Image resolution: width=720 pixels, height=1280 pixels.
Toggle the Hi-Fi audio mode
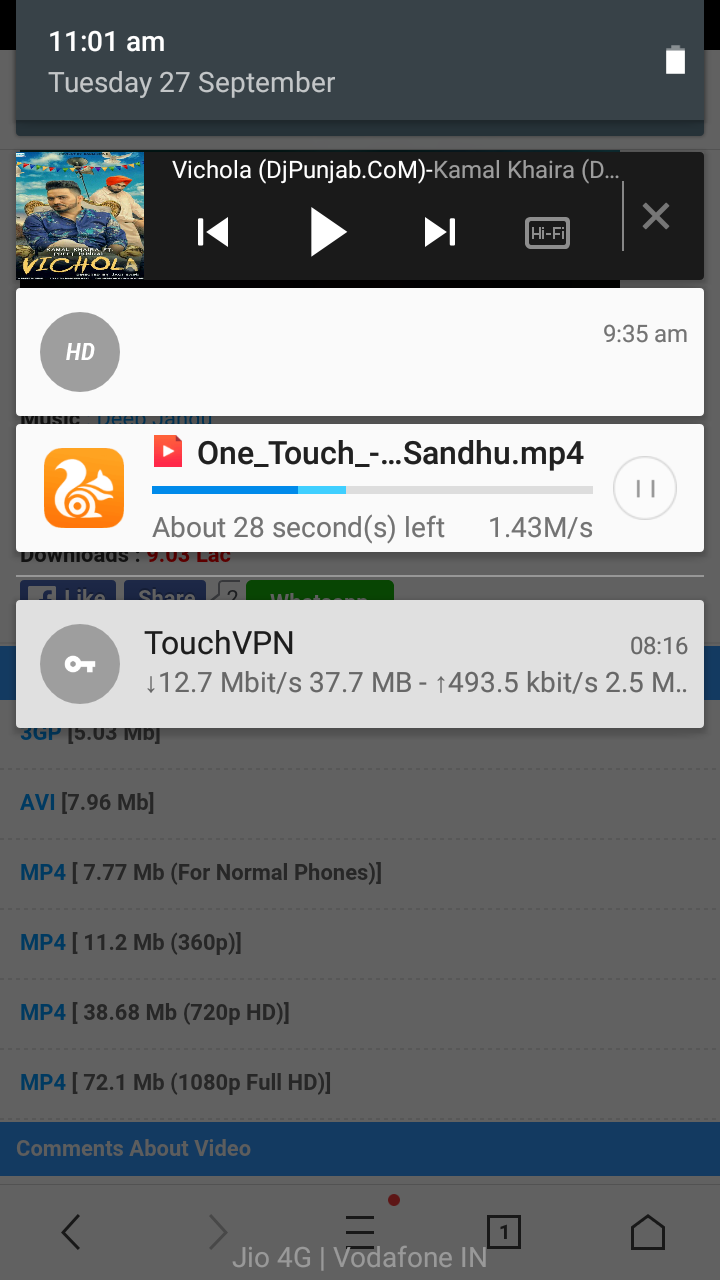pyautogui.click(x=547, y=233)
